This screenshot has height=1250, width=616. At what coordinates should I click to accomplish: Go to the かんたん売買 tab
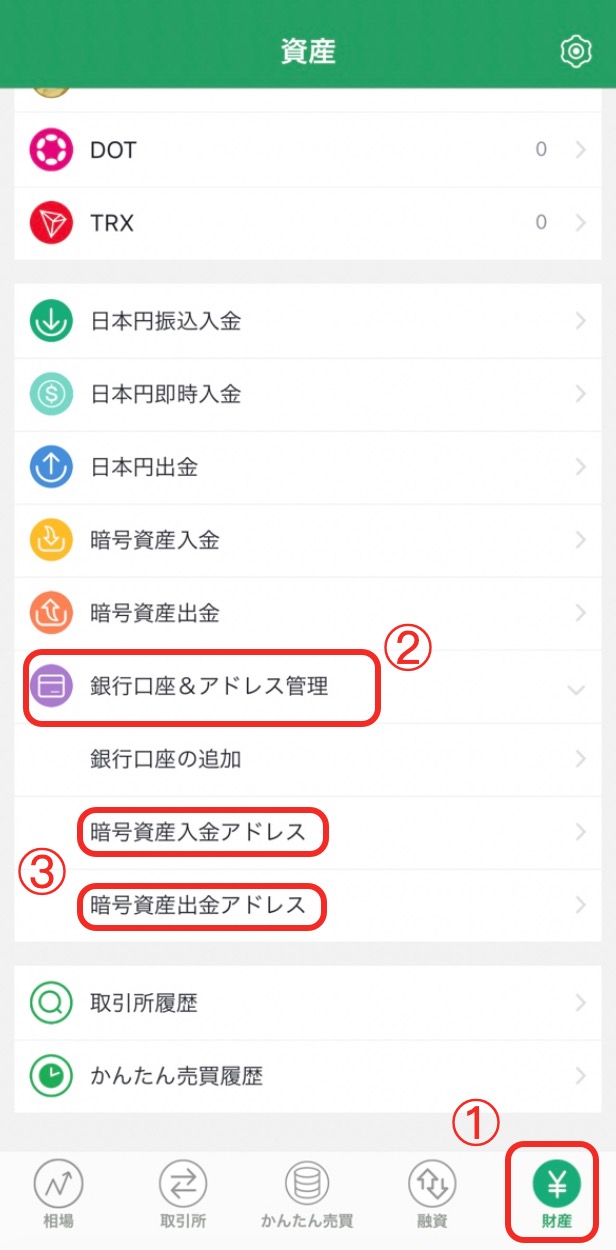pos(307,1195)
